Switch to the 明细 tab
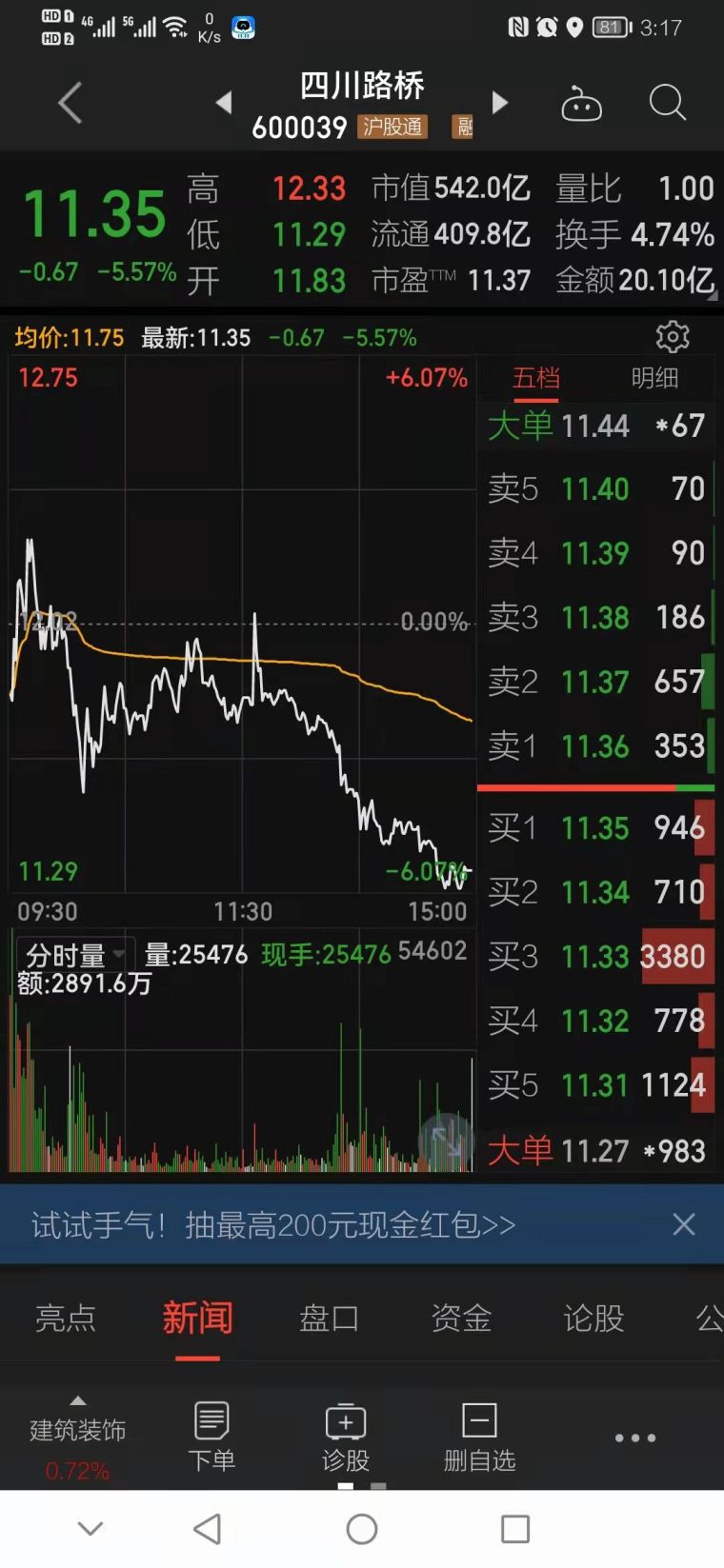This screenshot has width=724, height=1568. [654, 378]
